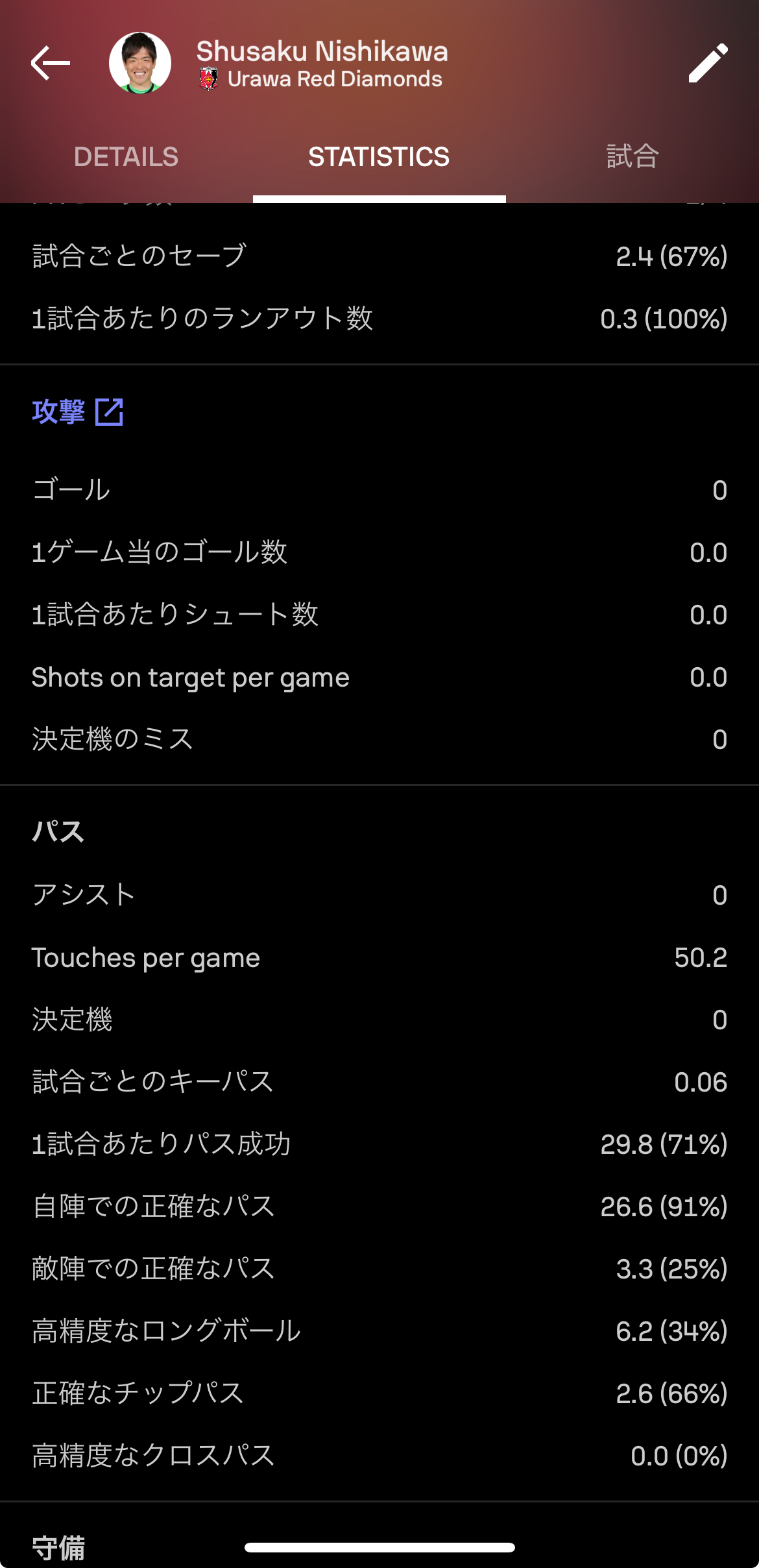
Task: Switch to the DETAILS tab
Action: coord(126,157)
